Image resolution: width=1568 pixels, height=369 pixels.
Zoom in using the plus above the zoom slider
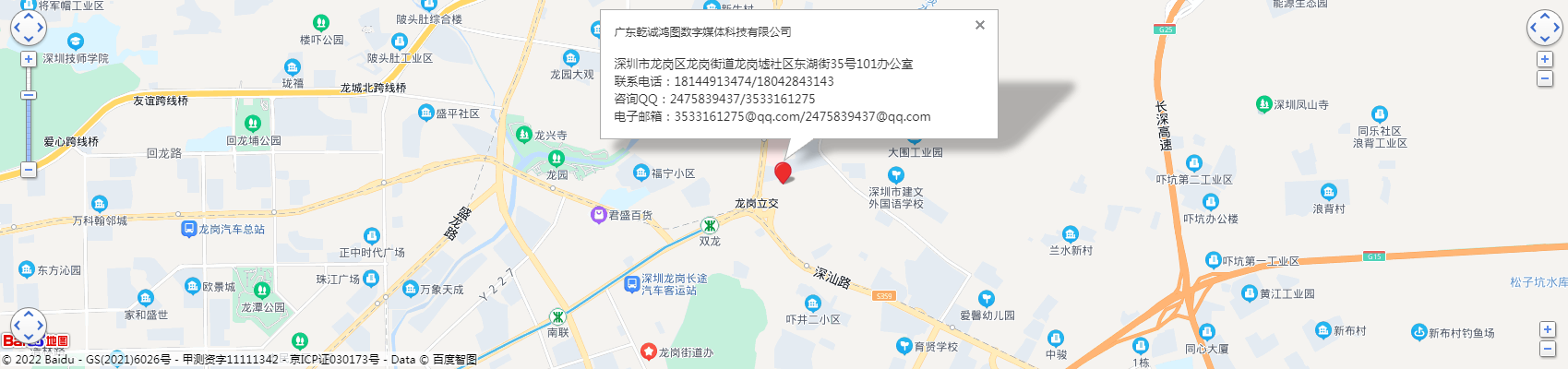coord(29,59)
